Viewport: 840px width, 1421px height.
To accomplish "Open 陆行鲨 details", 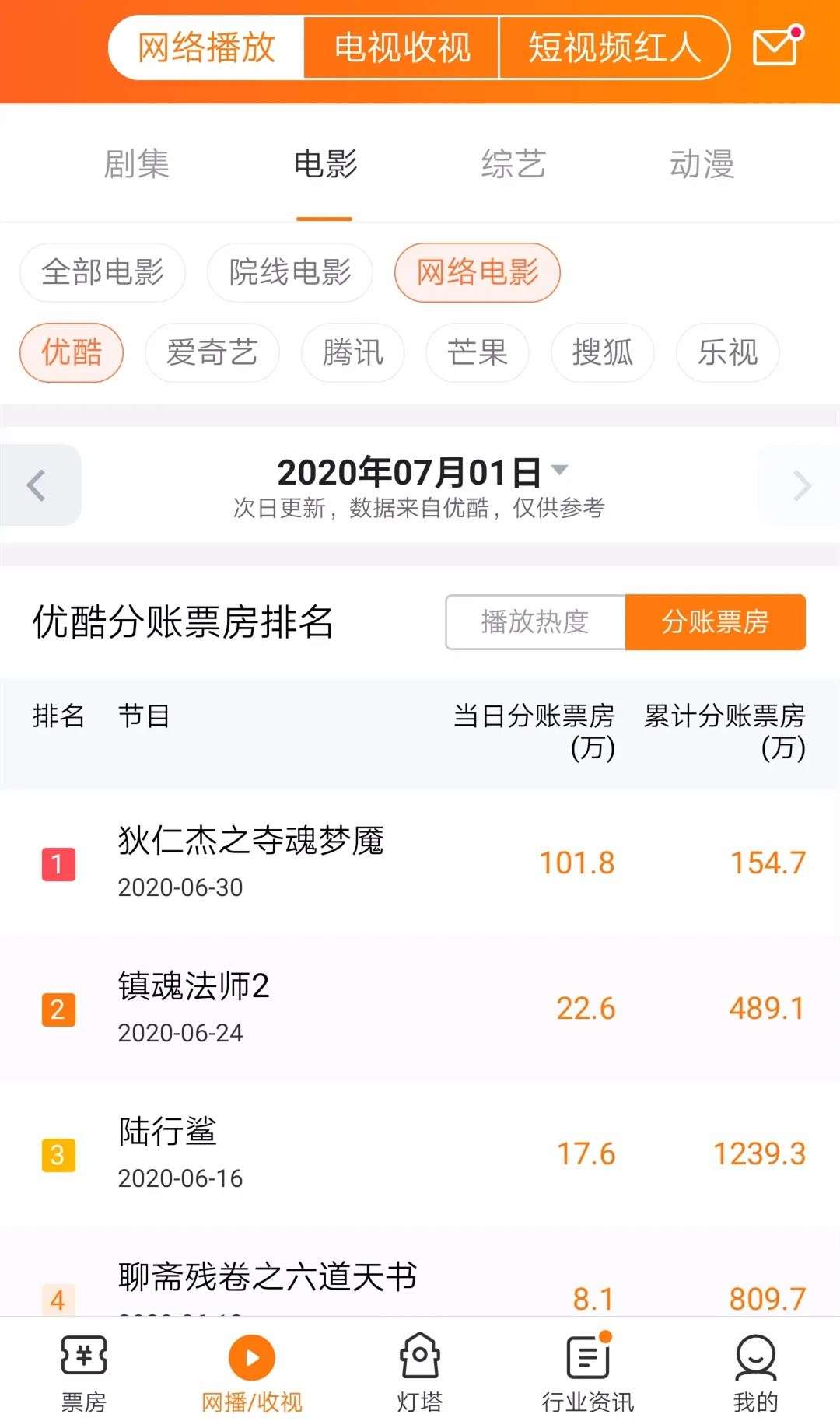I will click(167, 1132).
